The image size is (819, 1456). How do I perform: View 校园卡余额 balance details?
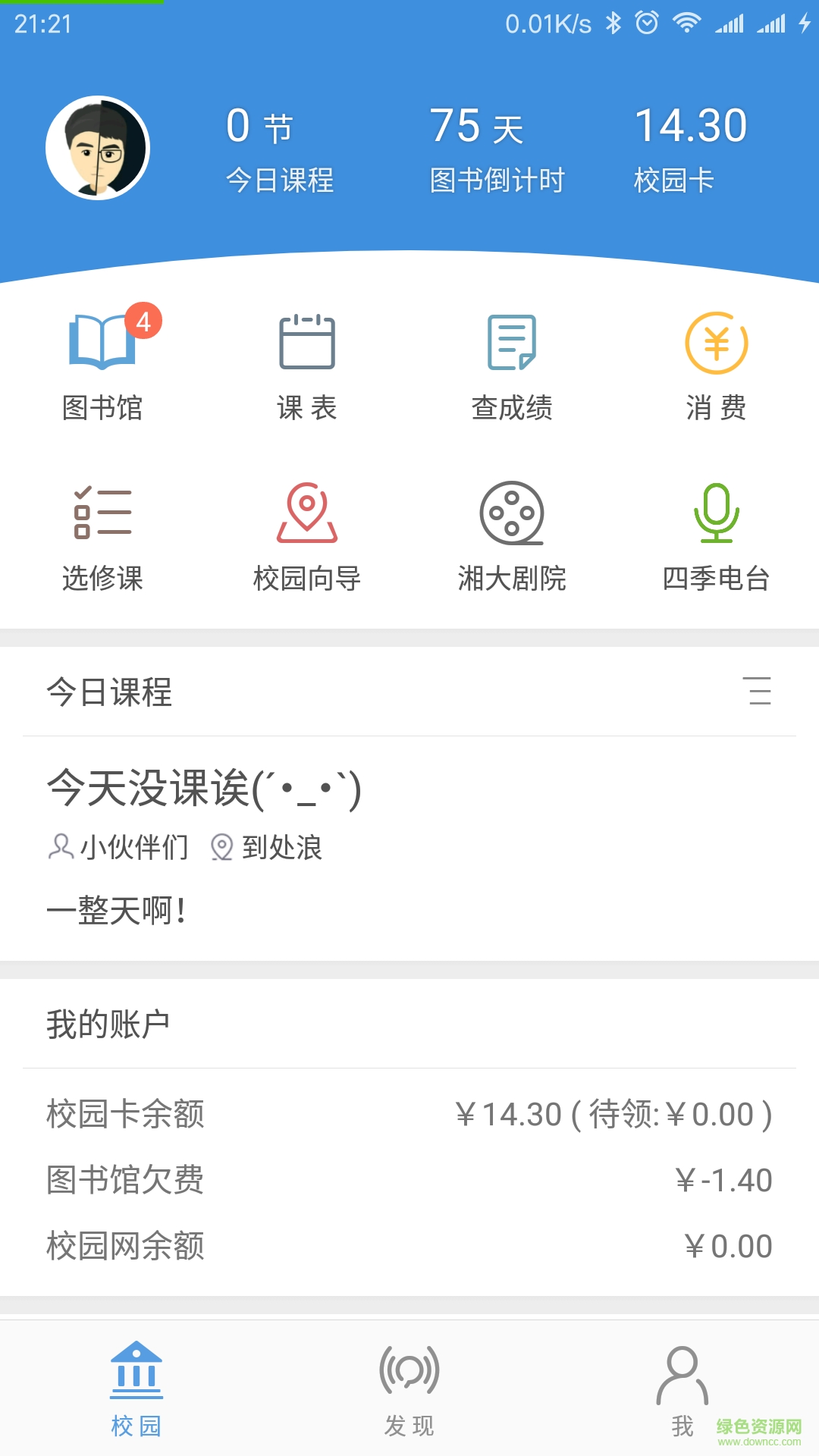pos(409,1115)
